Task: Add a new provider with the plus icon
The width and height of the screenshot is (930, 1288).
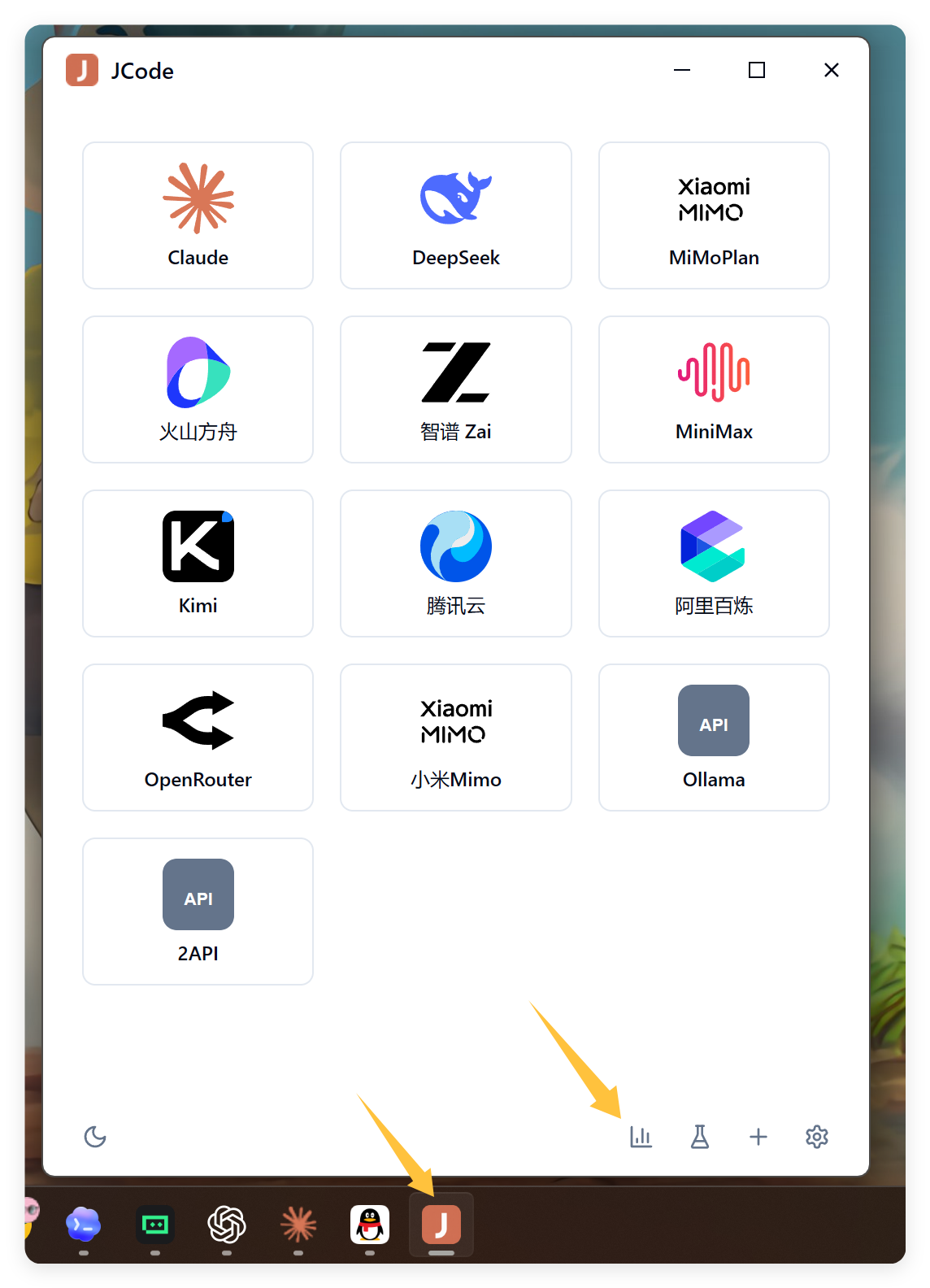Action: click(x=758, y=1137)
